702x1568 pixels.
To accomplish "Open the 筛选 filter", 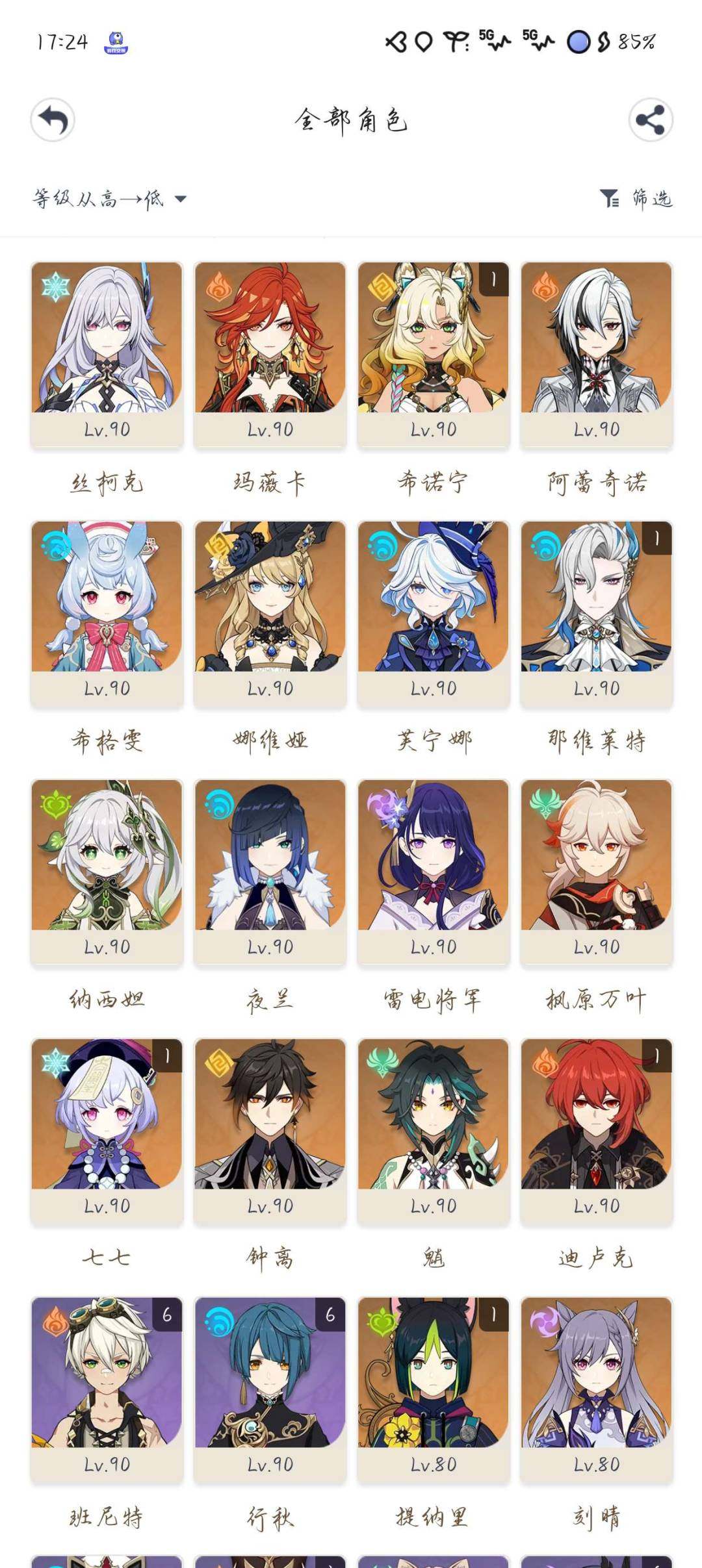I will (x=636, y=199).
